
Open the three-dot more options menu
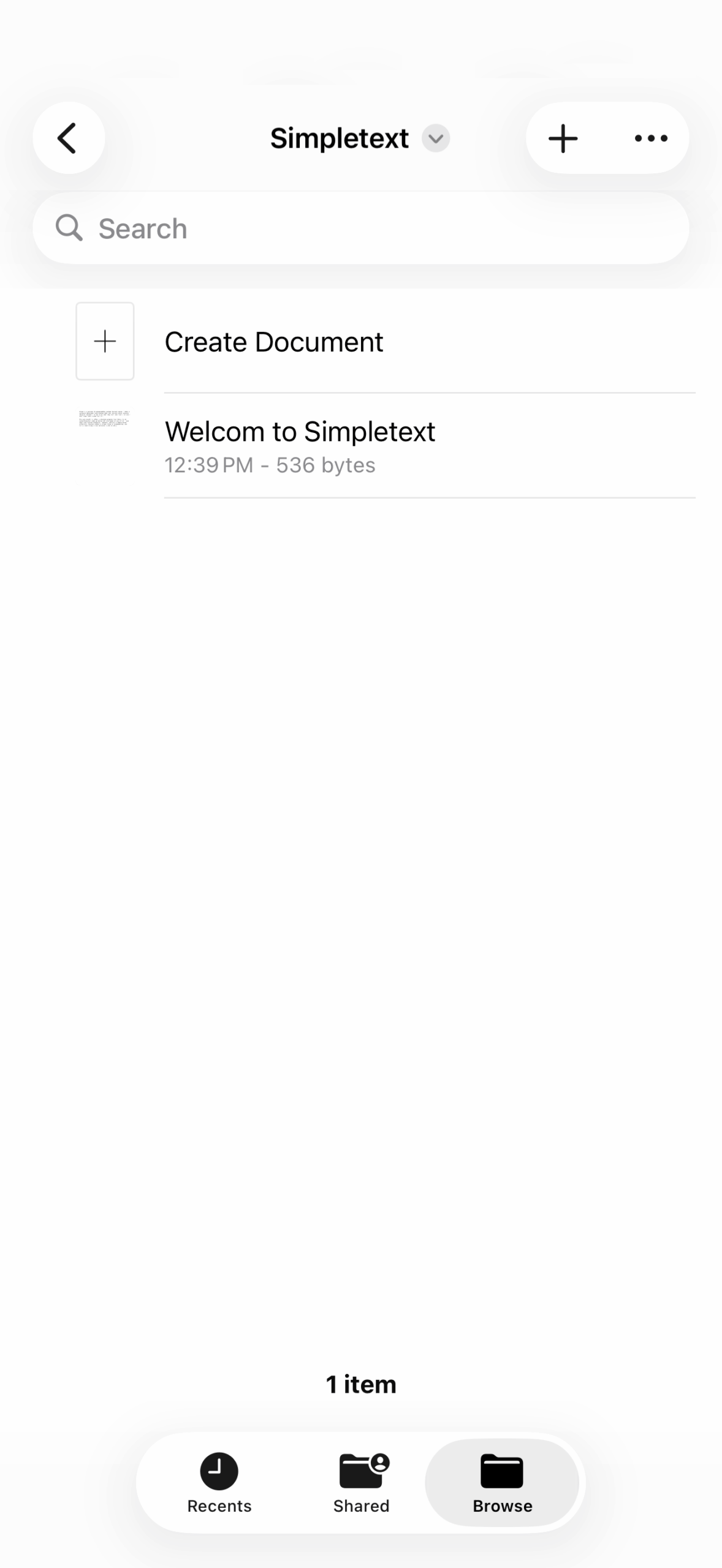(651, 138)
